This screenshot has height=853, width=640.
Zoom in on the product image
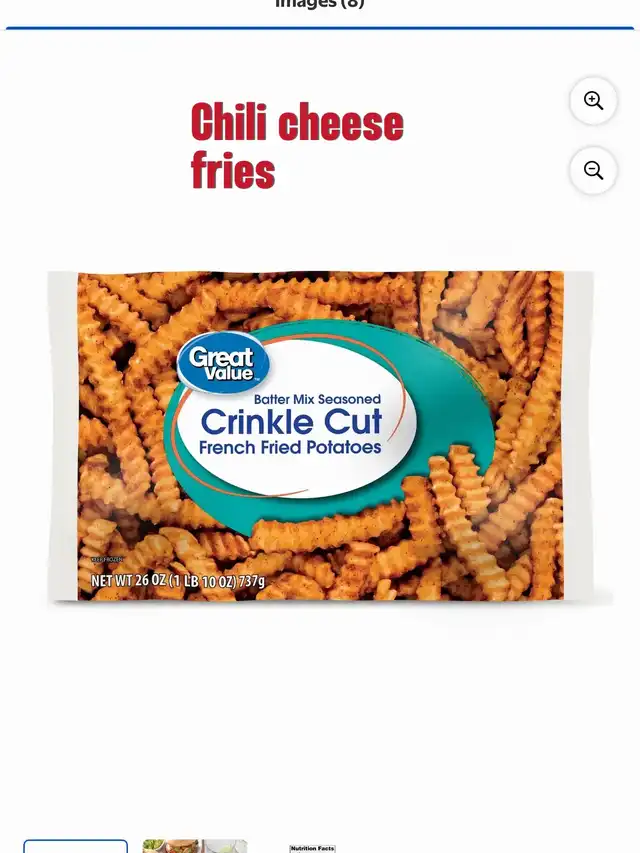[593, 101]
